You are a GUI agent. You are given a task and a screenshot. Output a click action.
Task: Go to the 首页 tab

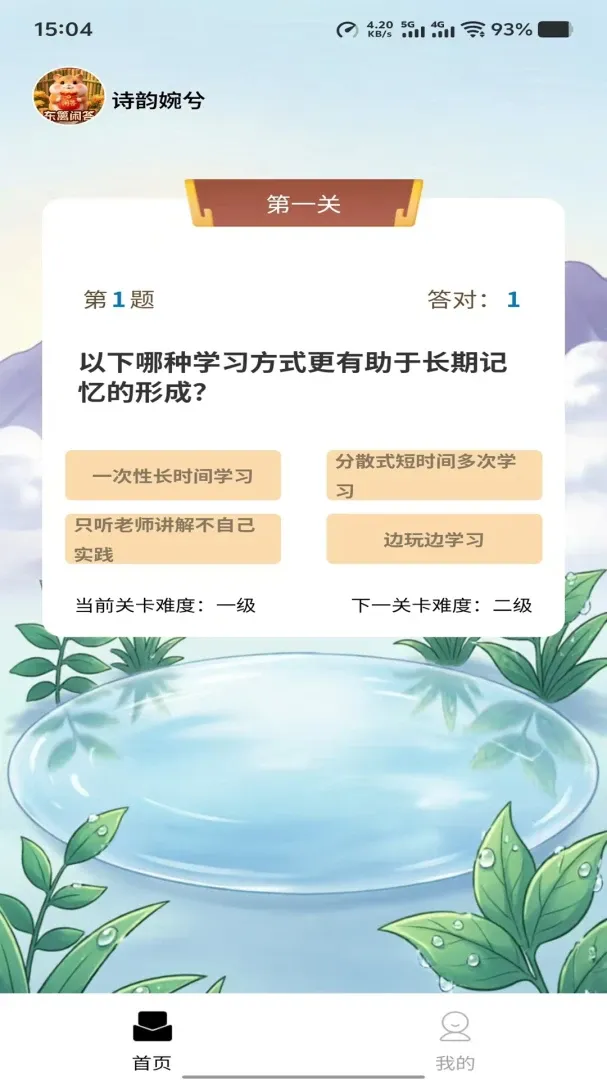coord(152,1040)
